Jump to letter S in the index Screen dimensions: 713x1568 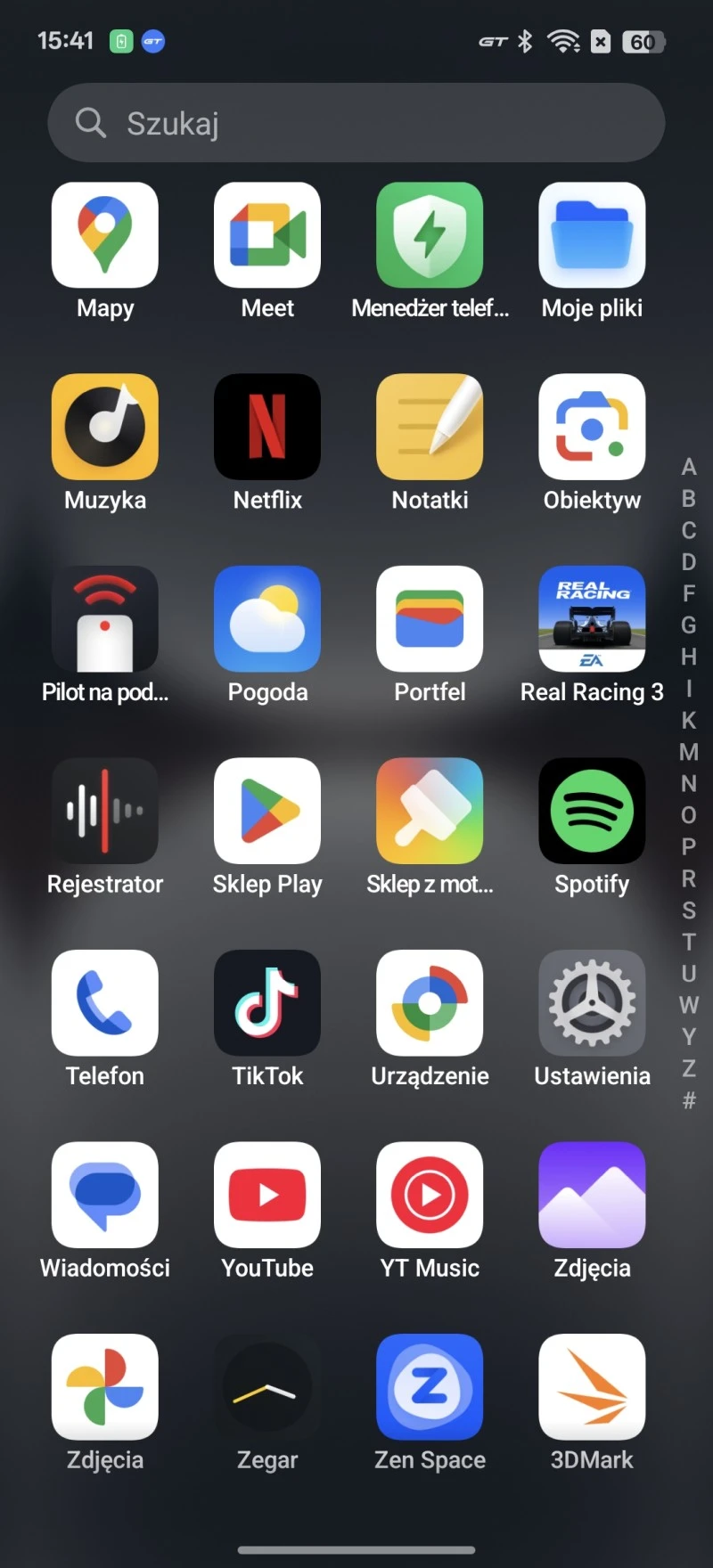click(x=689, y=911)
